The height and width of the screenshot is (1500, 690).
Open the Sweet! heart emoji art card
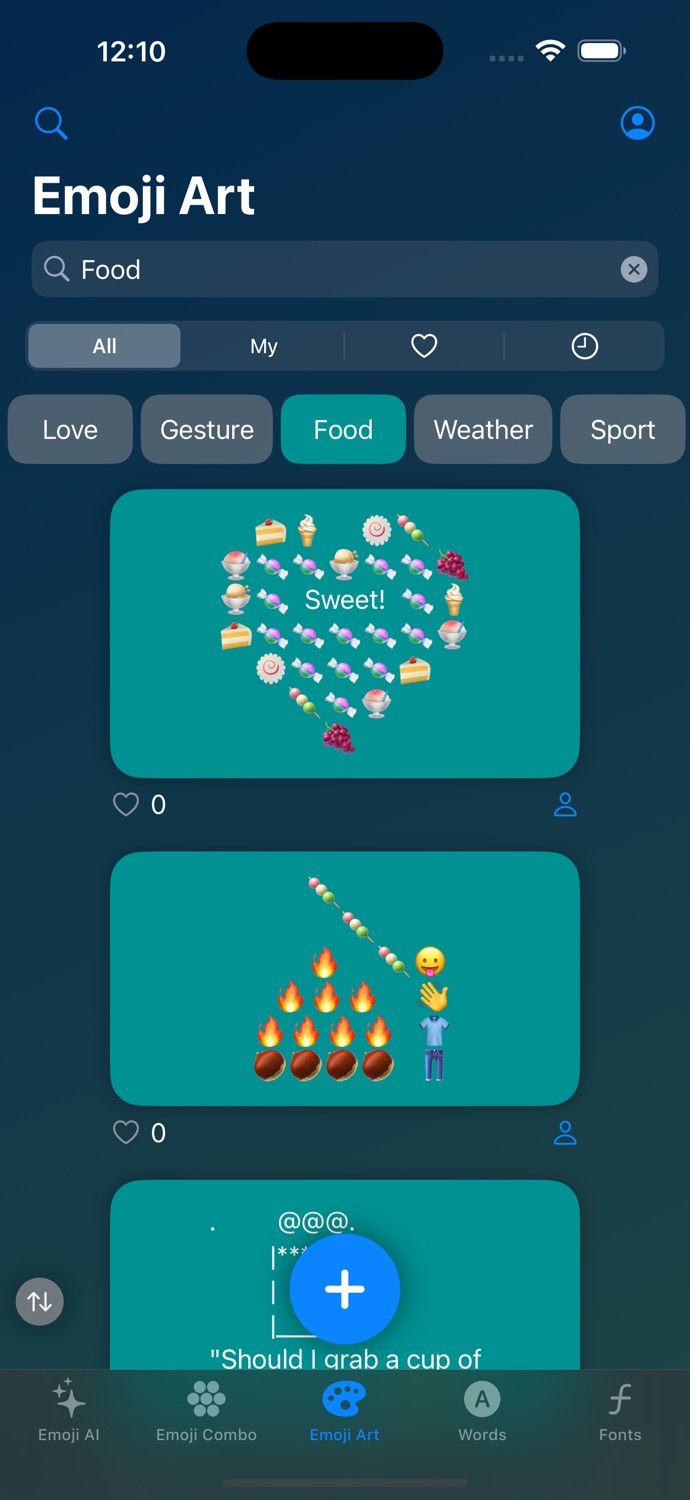click(345, 633)
